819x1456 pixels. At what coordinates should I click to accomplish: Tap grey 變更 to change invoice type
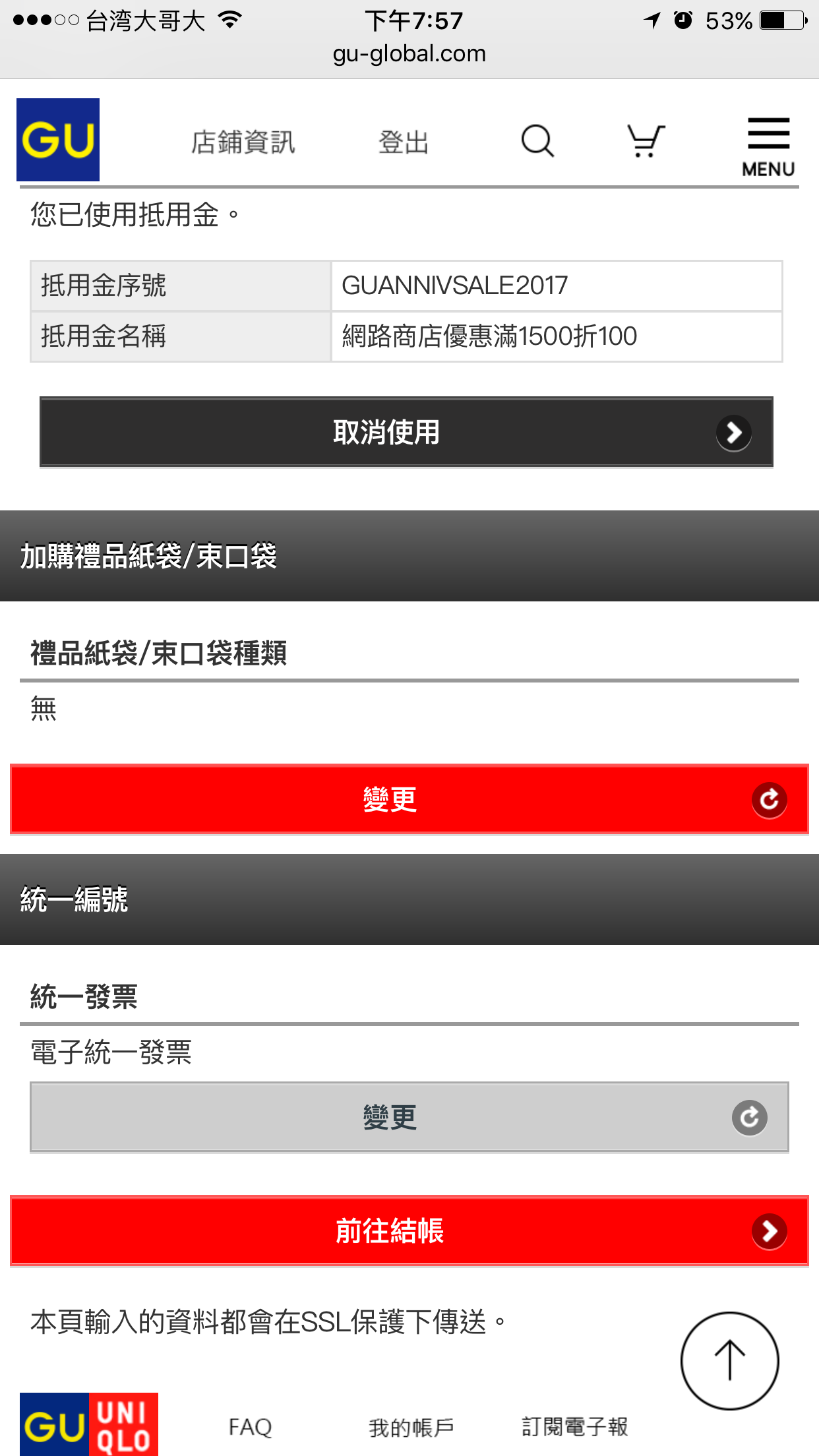[409, 1117]
